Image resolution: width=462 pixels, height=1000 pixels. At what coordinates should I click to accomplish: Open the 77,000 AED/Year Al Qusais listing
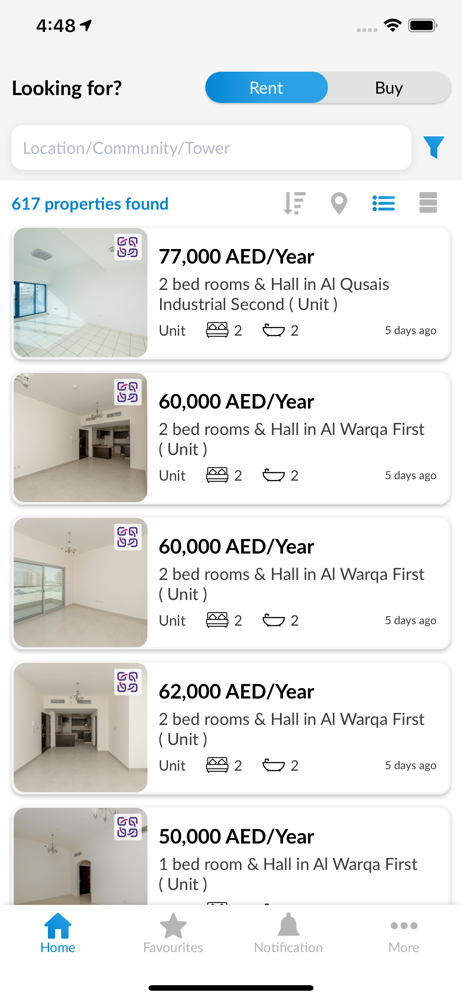click(231, 293)
